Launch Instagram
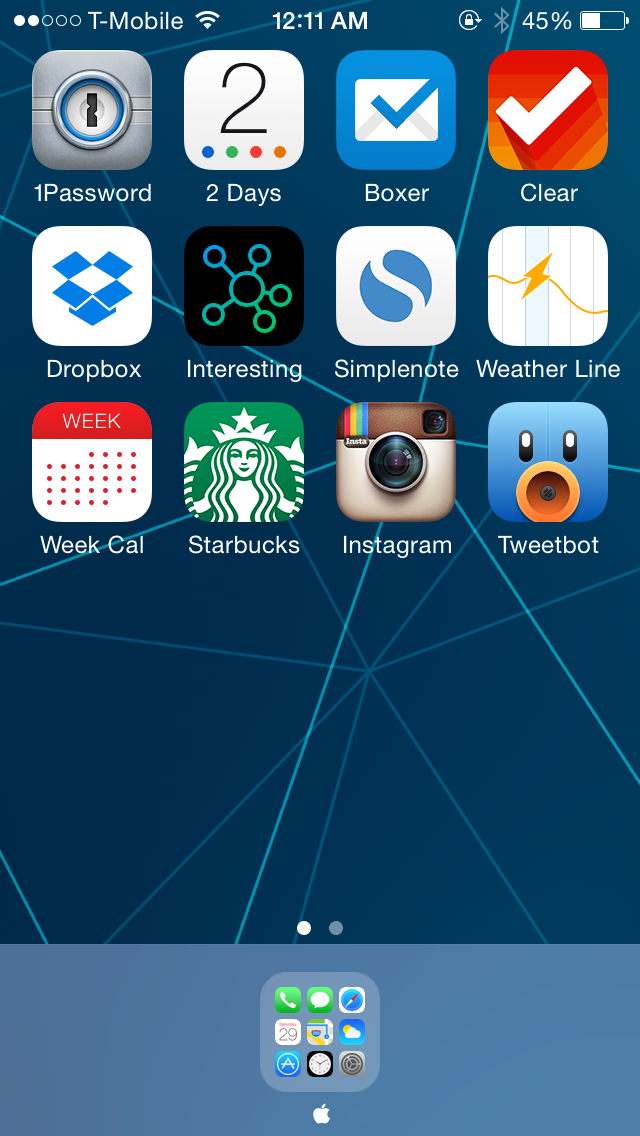 click(x=396, y=462)
